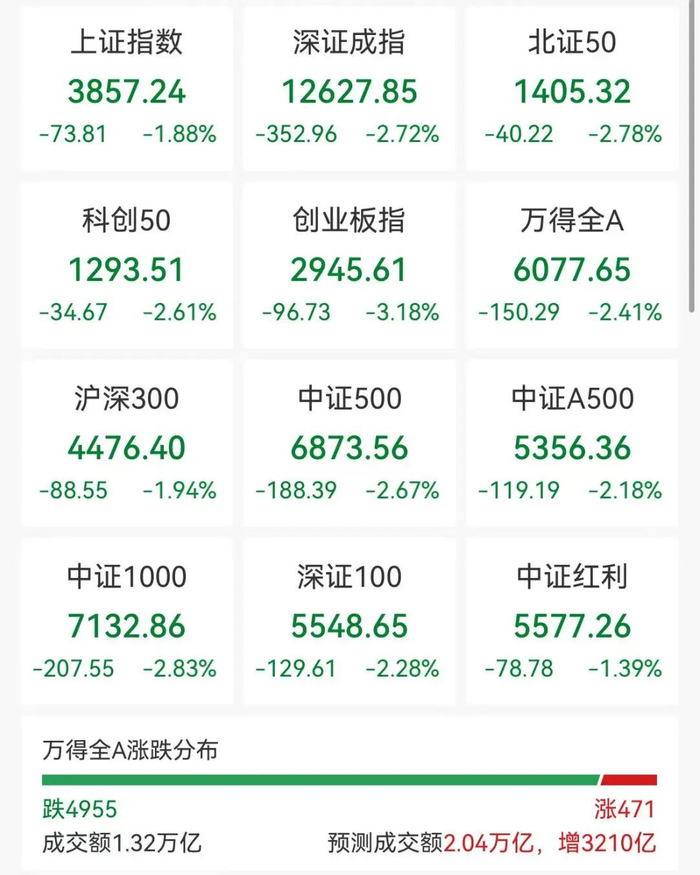700x875 pixels.
Task: Tap the 沪深300 index card
Action: (x=127, y=444)
